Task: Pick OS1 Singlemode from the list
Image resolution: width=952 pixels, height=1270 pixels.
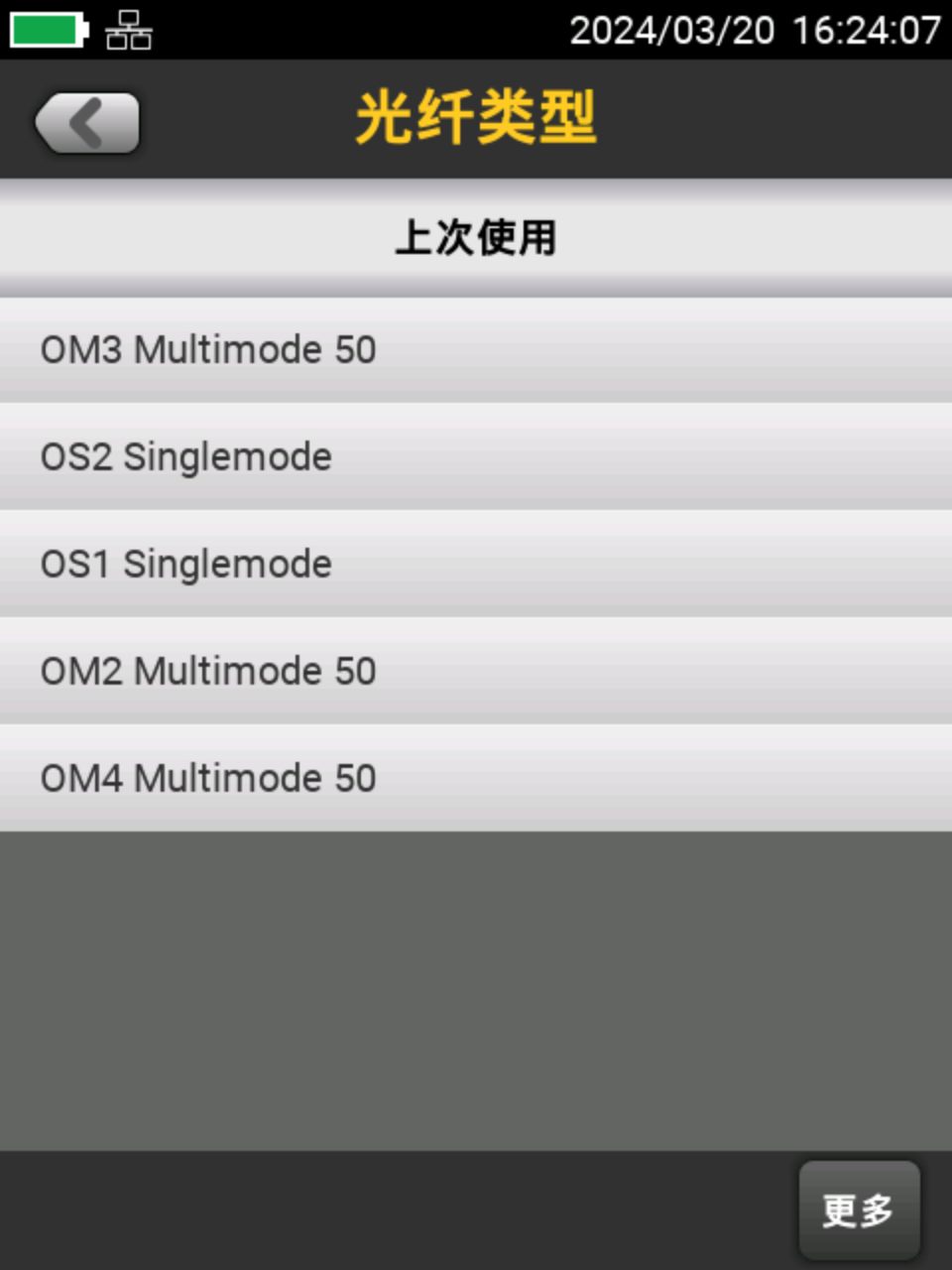Action: tap(476, 564)
